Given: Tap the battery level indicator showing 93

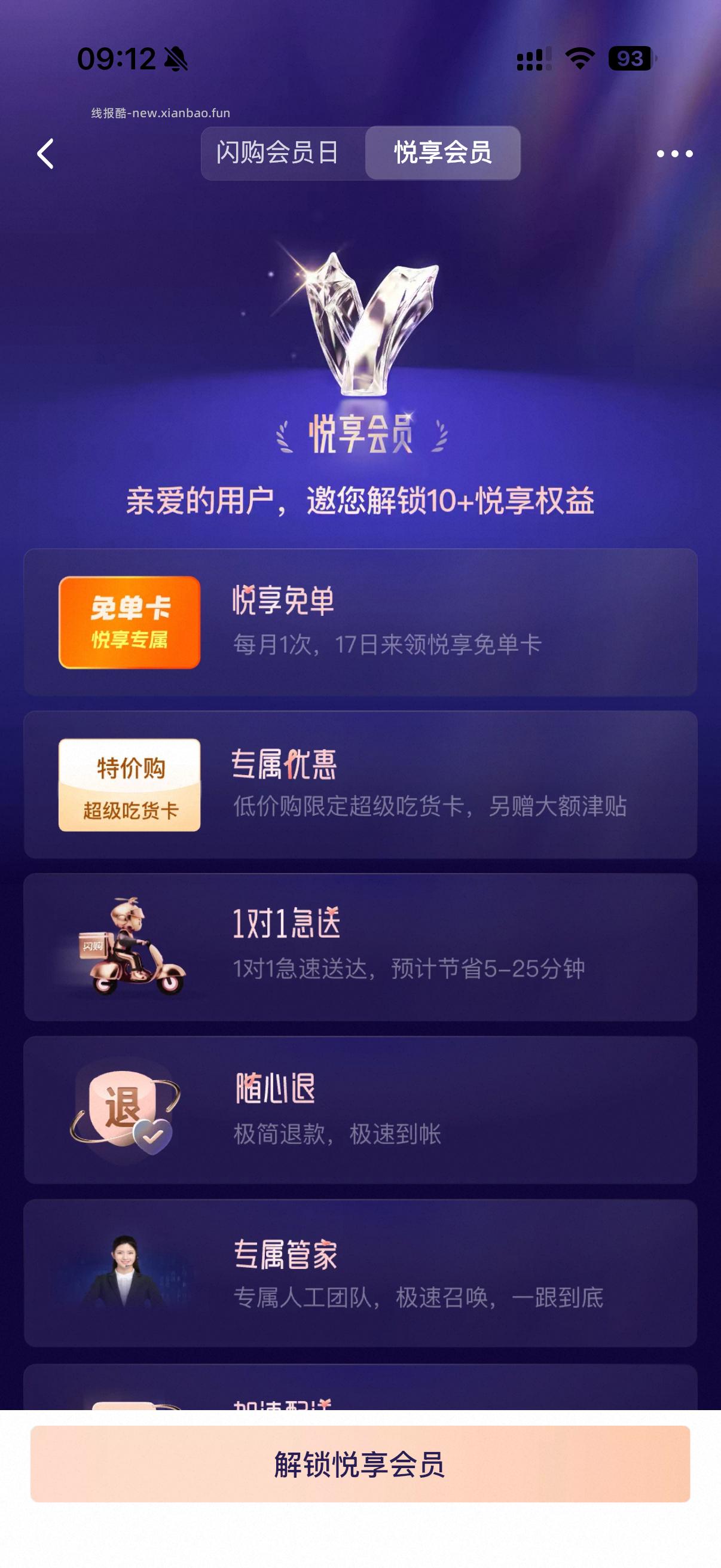Looking at the screenshot, I should pyautogui.click(x=630, y=57).
